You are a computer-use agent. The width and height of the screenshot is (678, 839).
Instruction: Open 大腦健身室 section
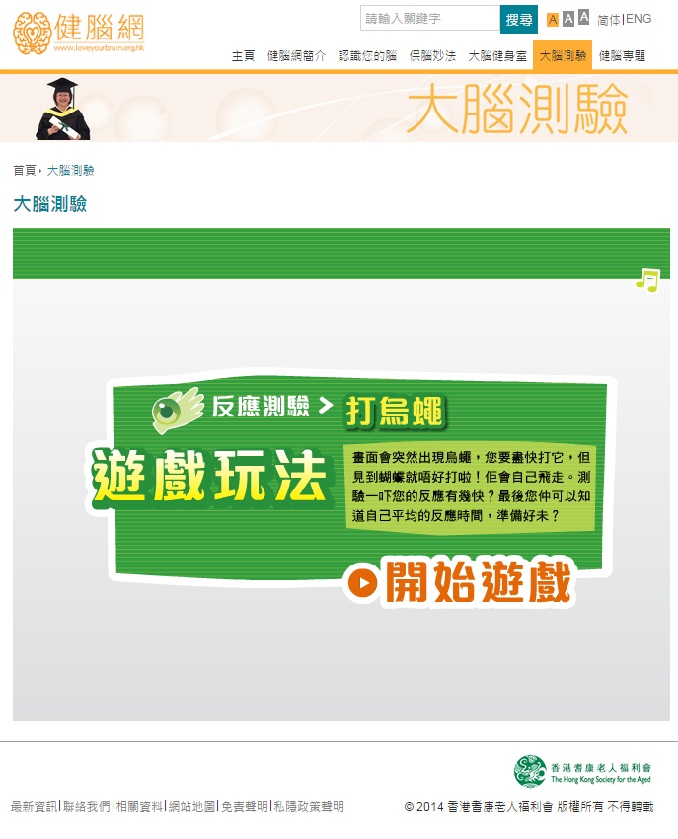(497, 56)
